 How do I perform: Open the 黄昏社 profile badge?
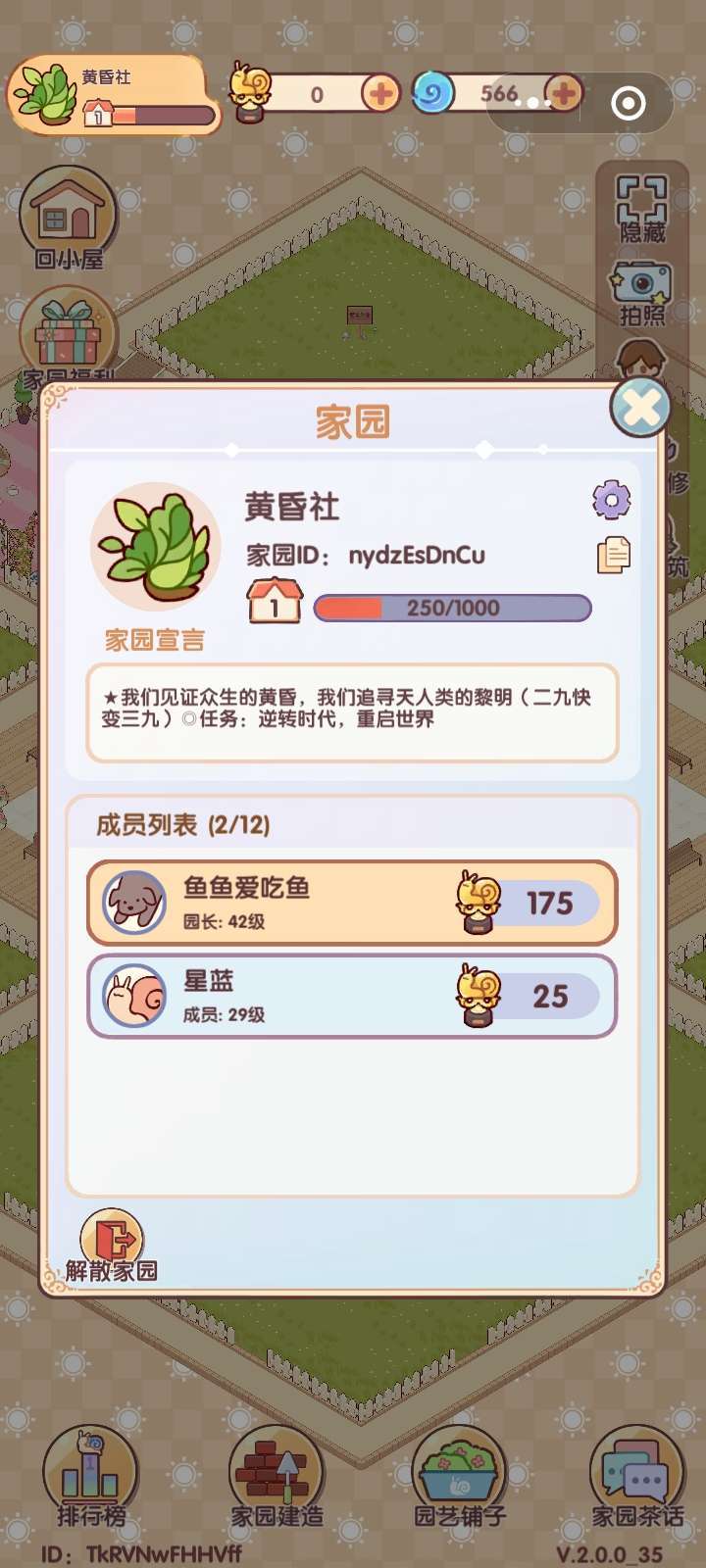point(114,95)
